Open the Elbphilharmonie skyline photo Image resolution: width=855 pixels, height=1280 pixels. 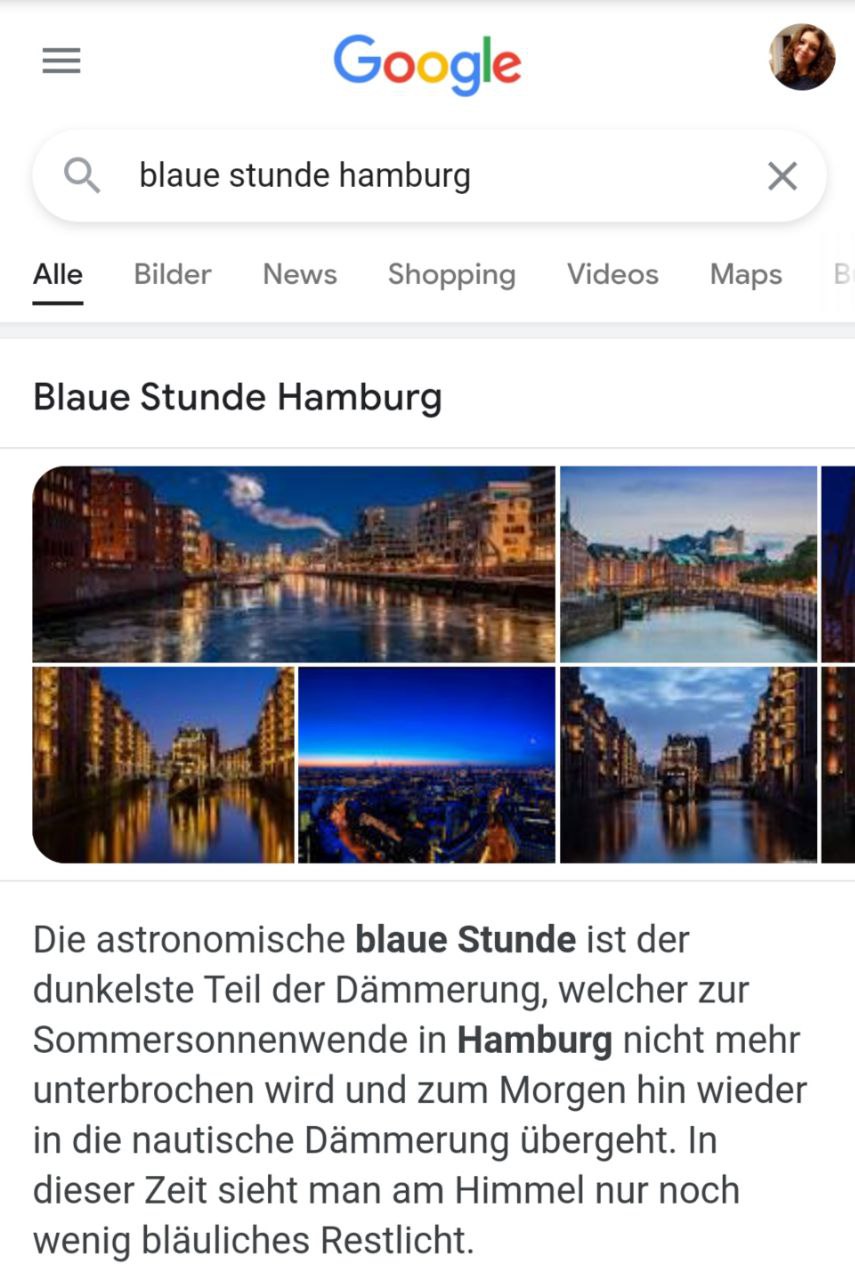[x=688, y=564]
